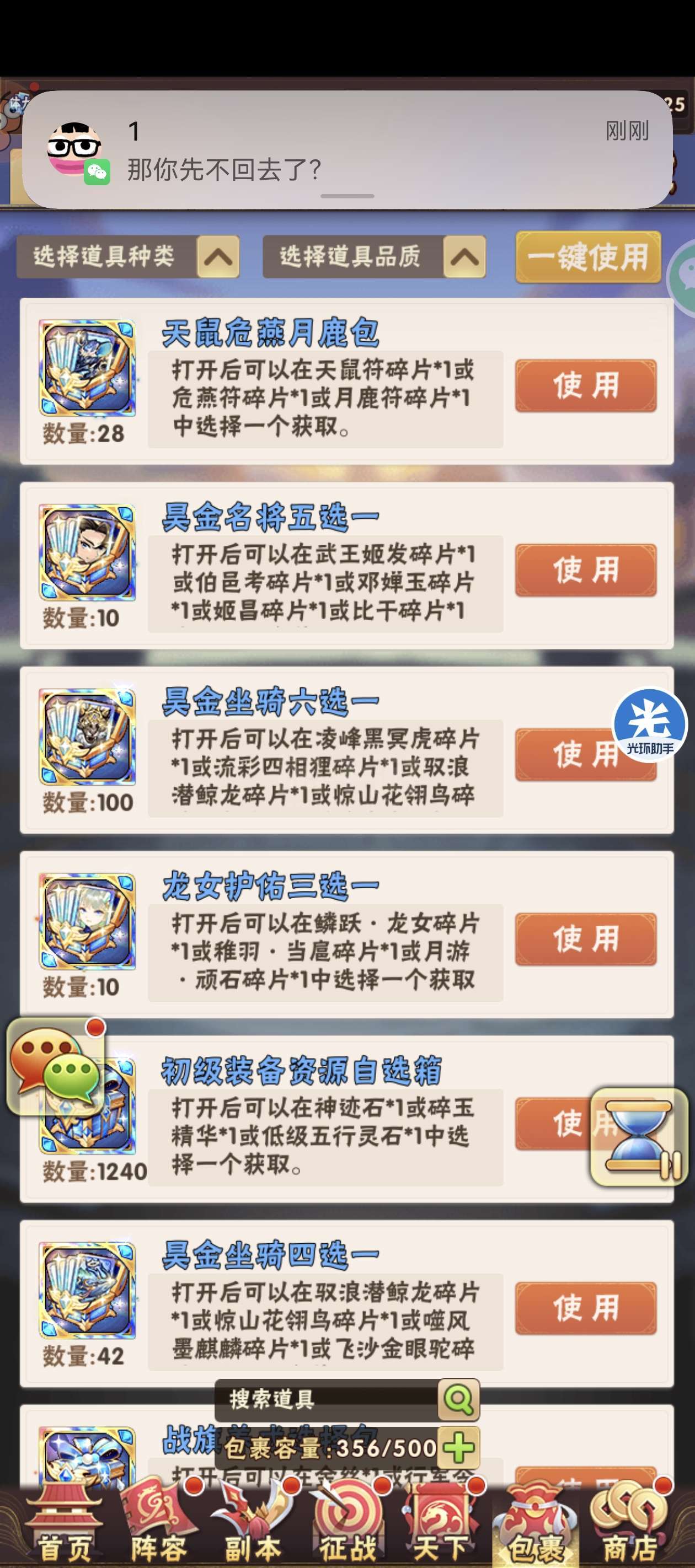
Task: Tap the green magnifier search icon
Action: (x=459, y=1399)
